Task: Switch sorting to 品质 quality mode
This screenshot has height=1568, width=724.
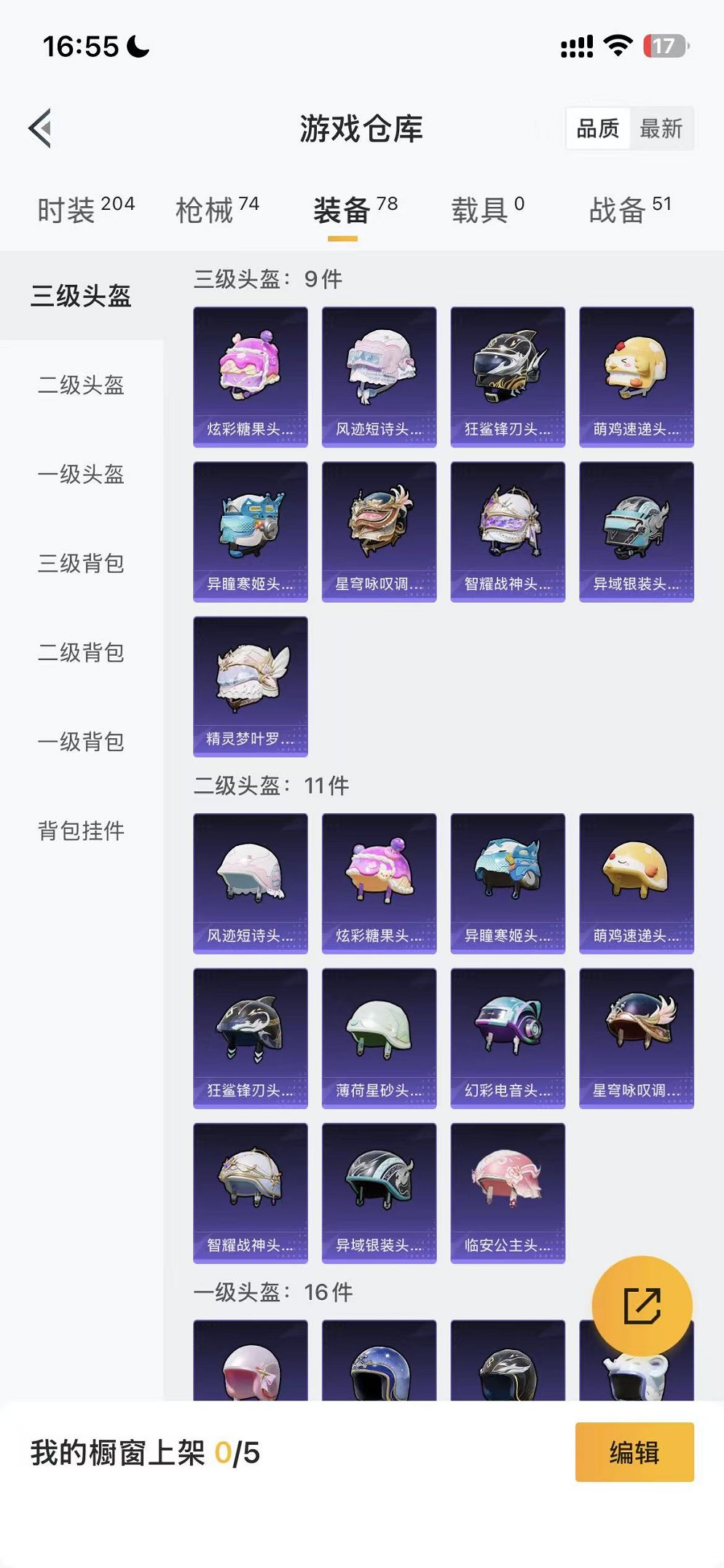Action: (597, 130)
